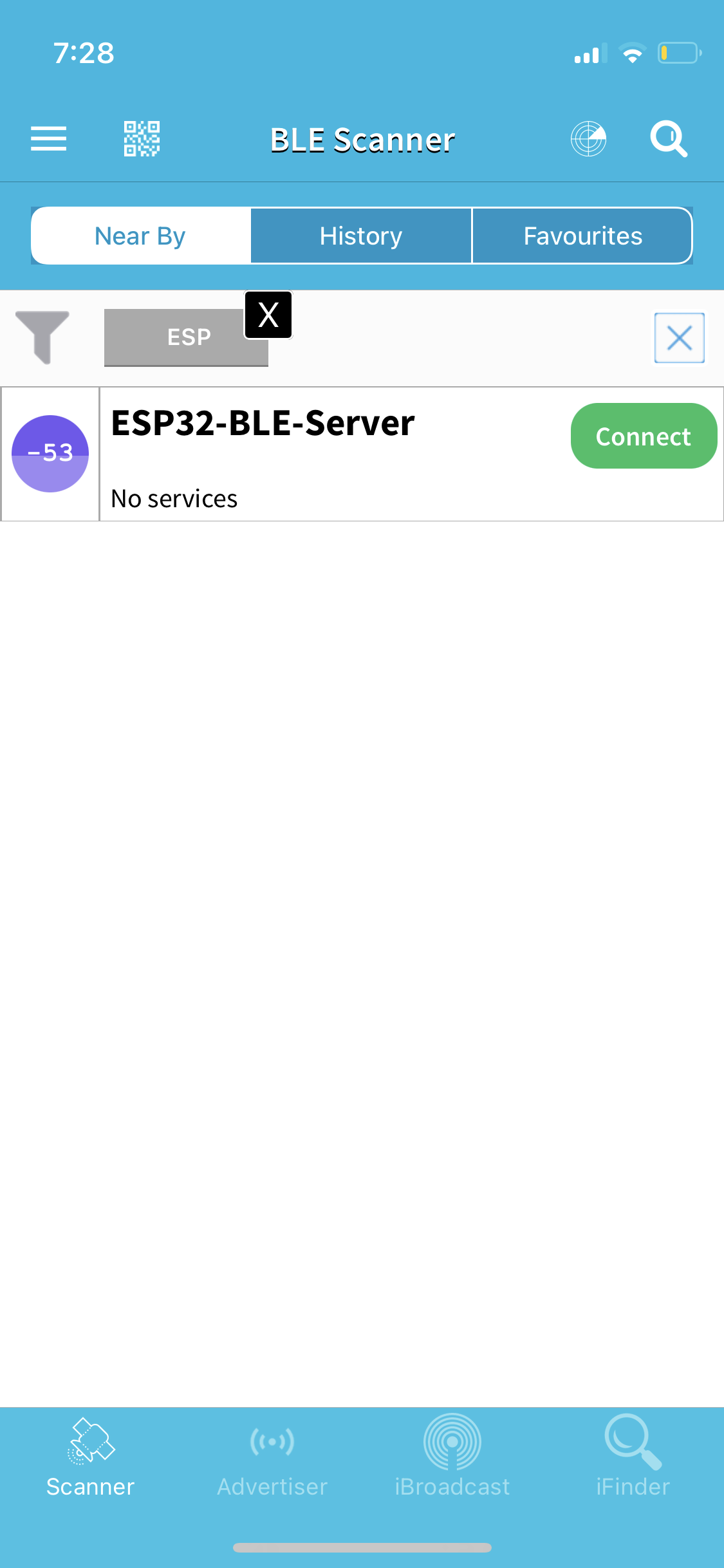This screenshot has width=724, height=1568.
Task: Clear all filters with blue X
Action: [x=679, y=338]
